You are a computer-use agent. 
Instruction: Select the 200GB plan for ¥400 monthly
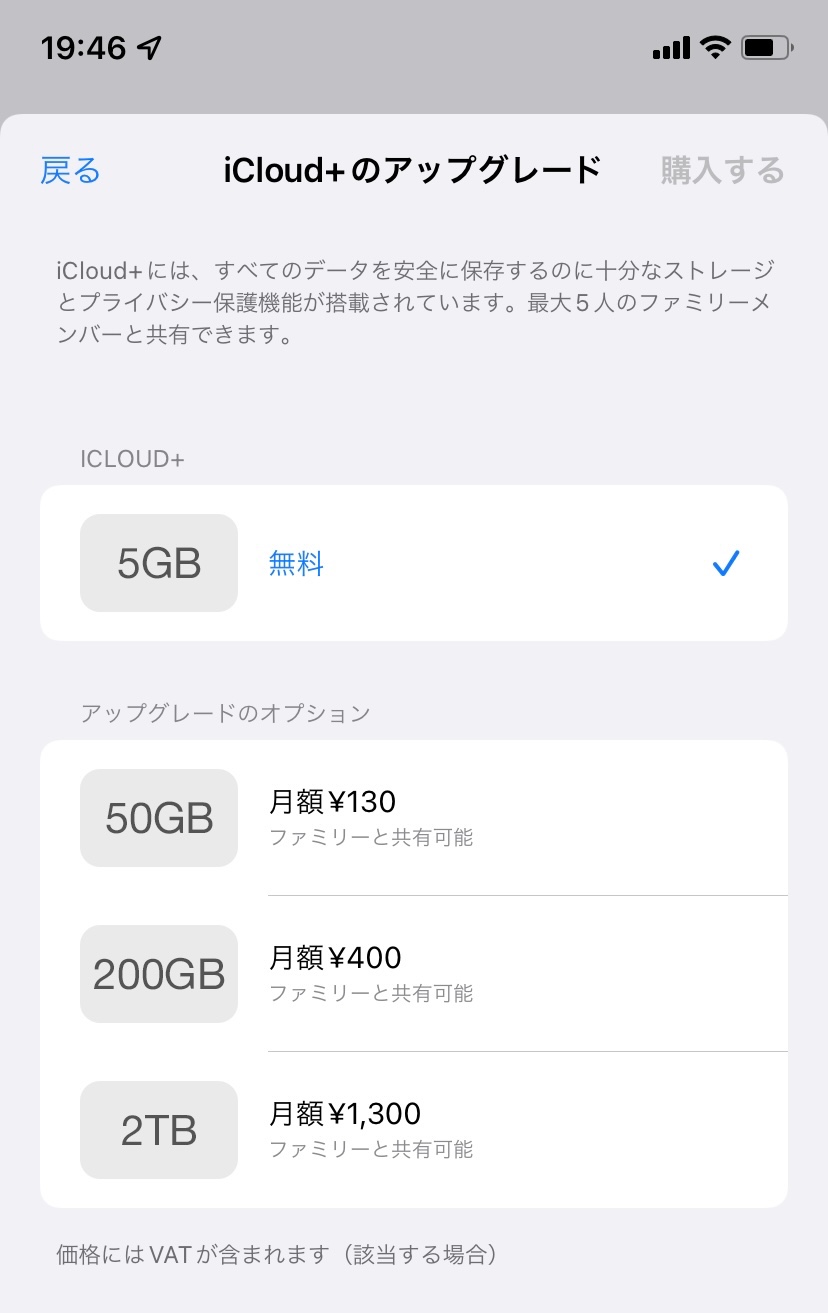coord(413,974)
